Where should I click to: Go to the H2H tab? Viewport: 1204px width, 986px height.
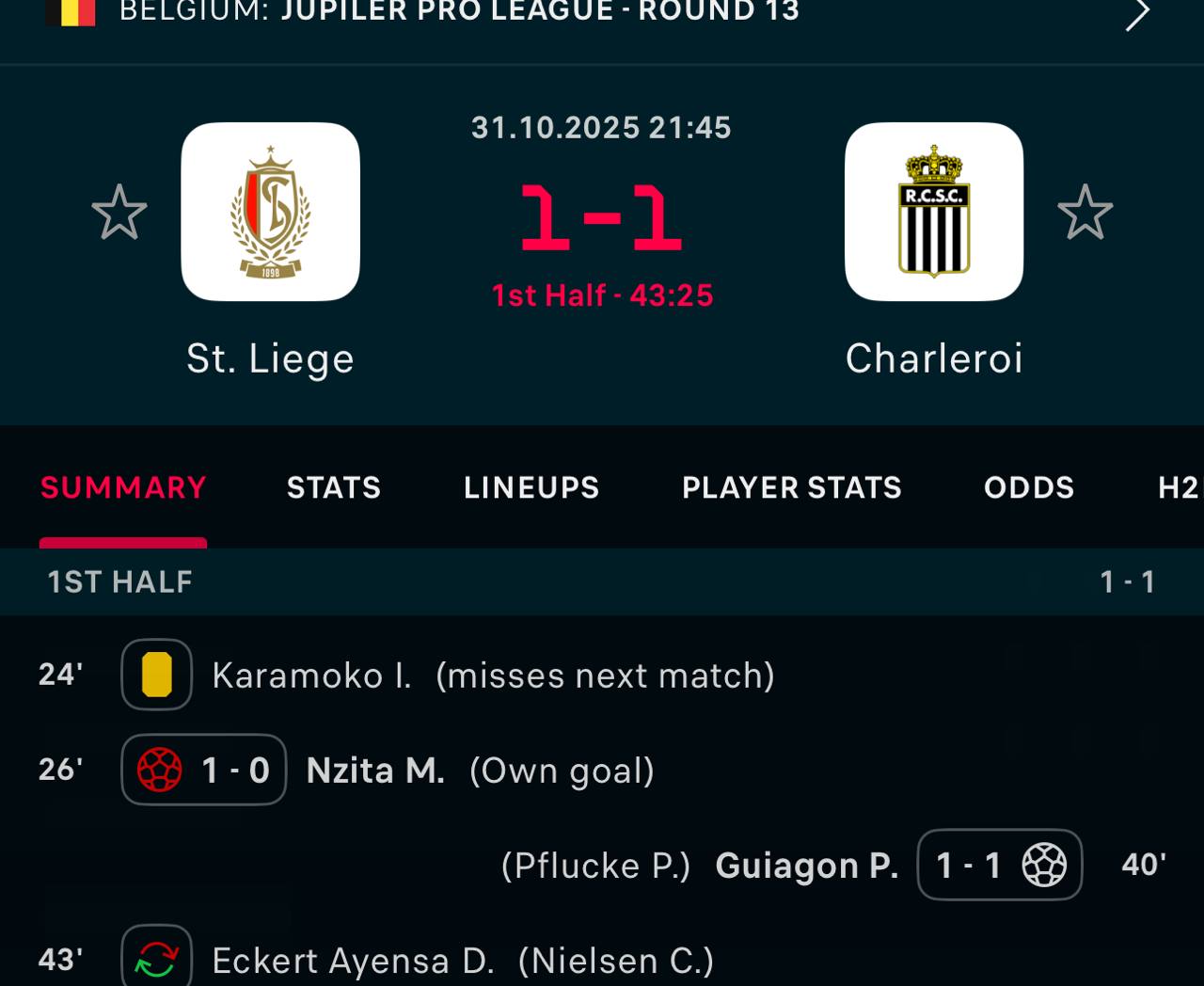coord(1178,487)
